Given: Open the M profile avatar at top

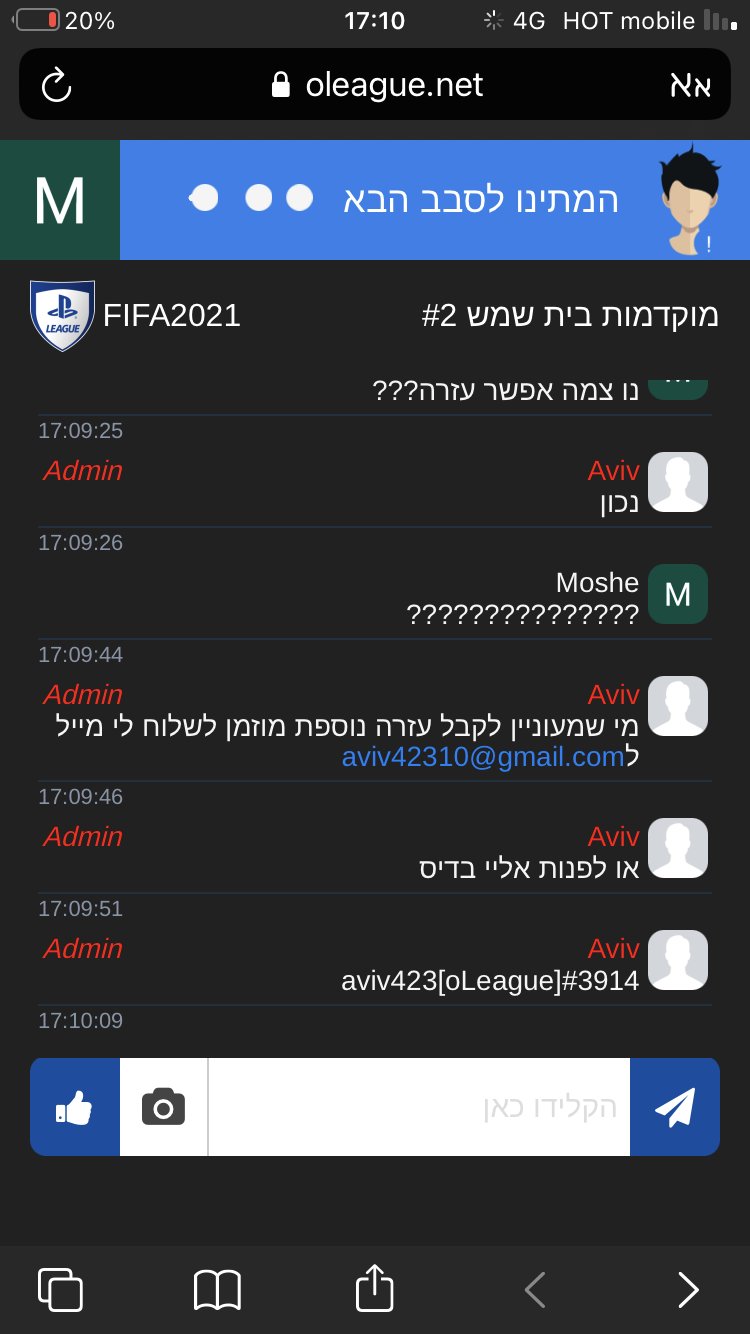Looking at the screenshot, I should (x=60, y=200).
